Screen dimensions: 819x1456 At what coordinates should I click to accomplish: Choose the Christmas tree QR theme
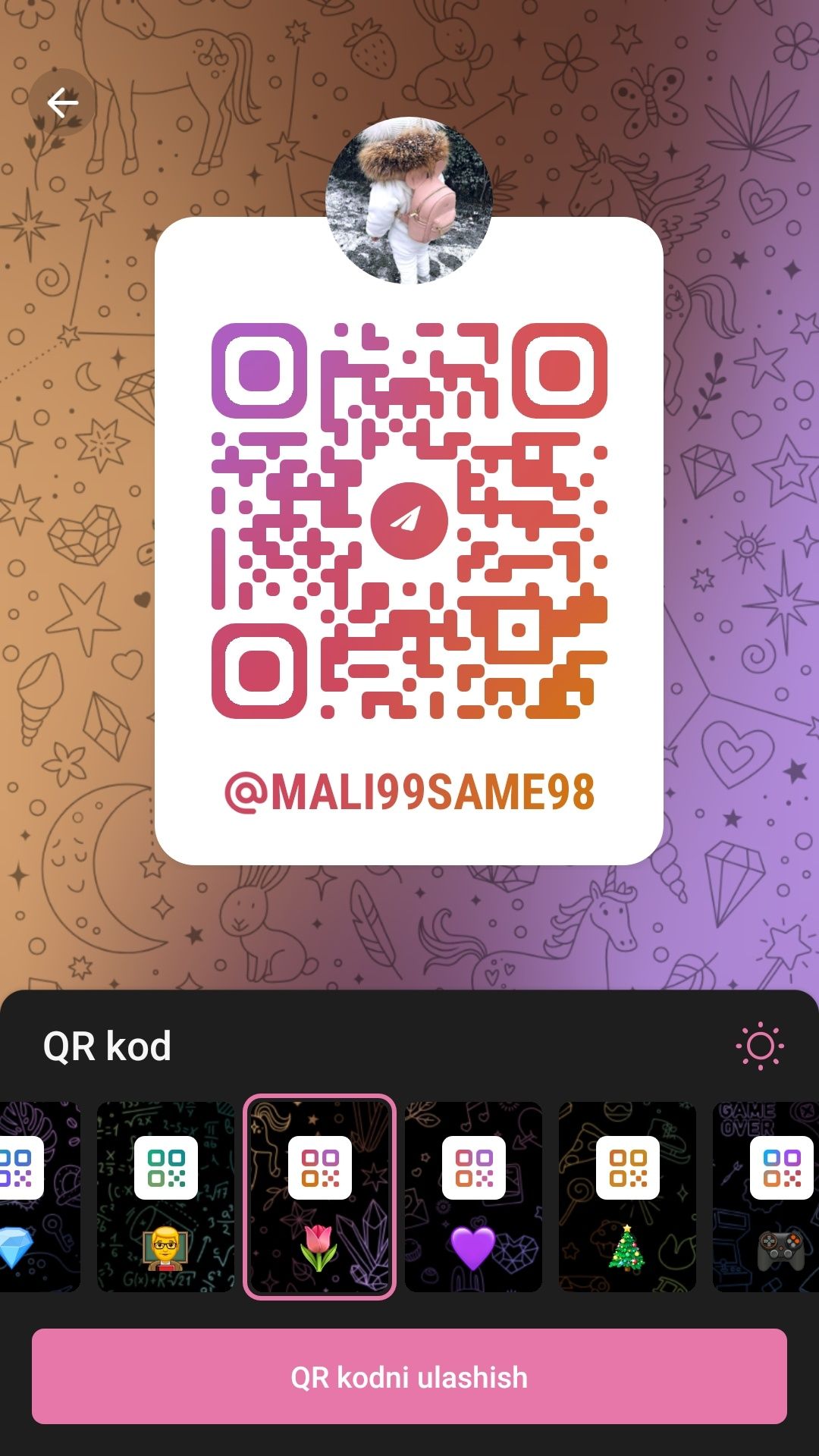point(627,1197)
